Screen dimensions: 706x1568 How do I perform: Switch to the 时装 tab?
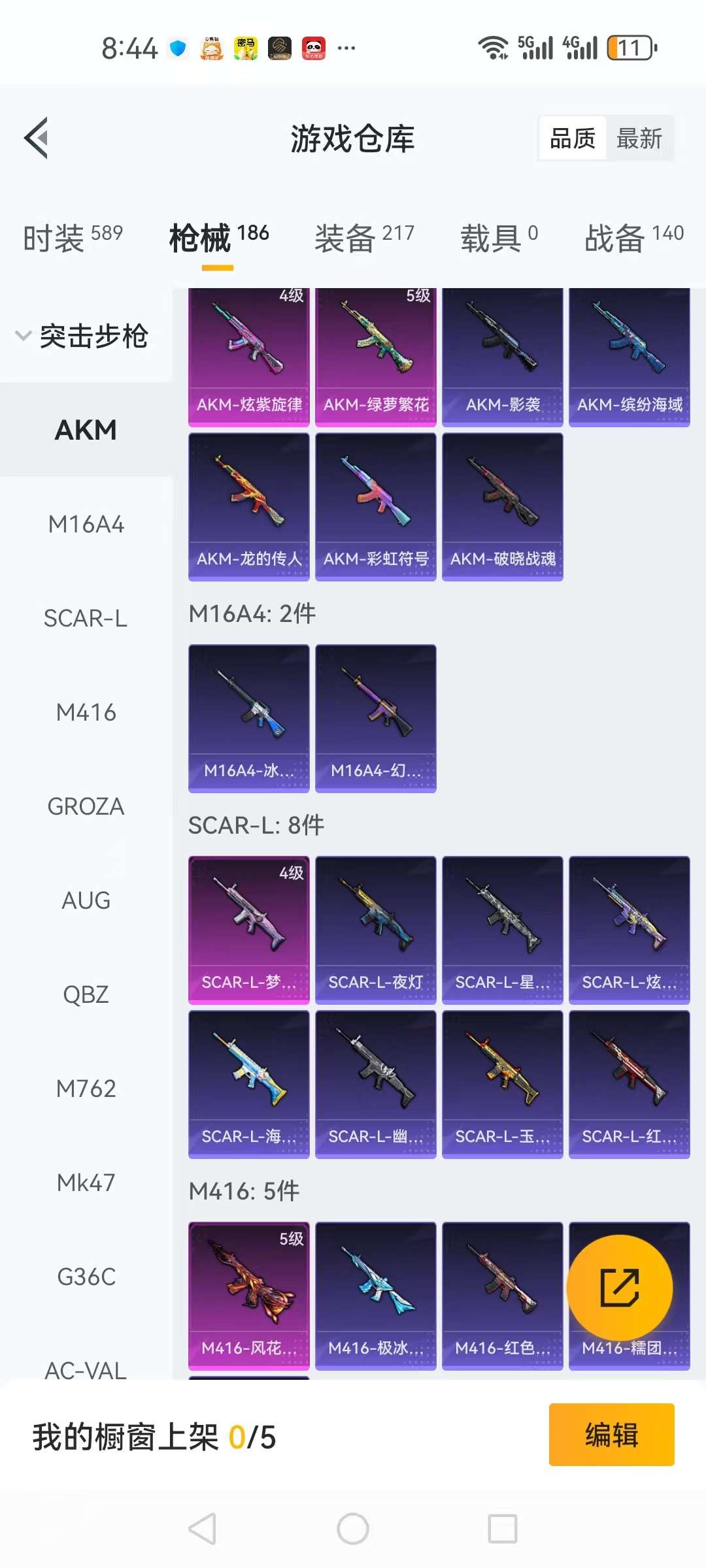pos(72,237)
